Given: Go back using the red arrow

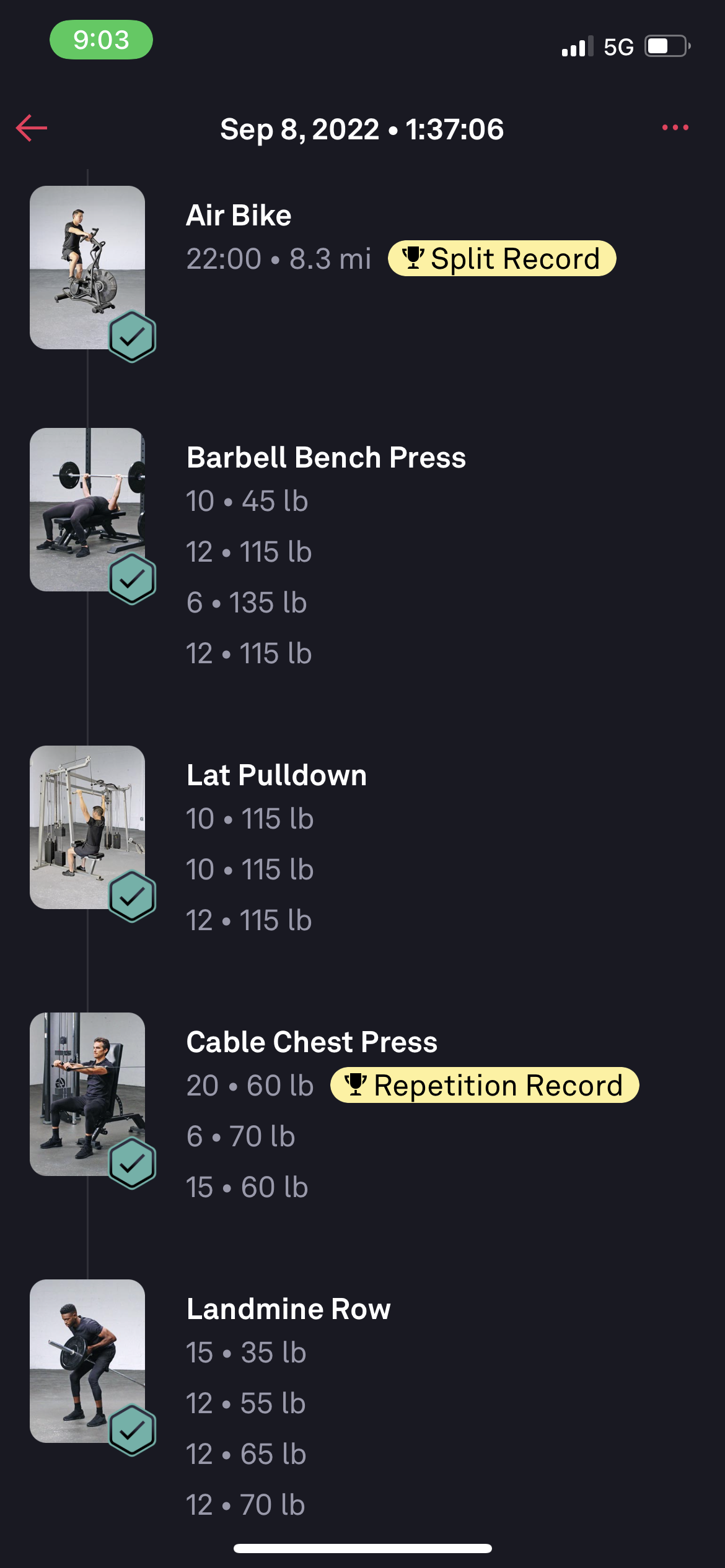Looking at the screenshot, I should click(x=32, y=128).
